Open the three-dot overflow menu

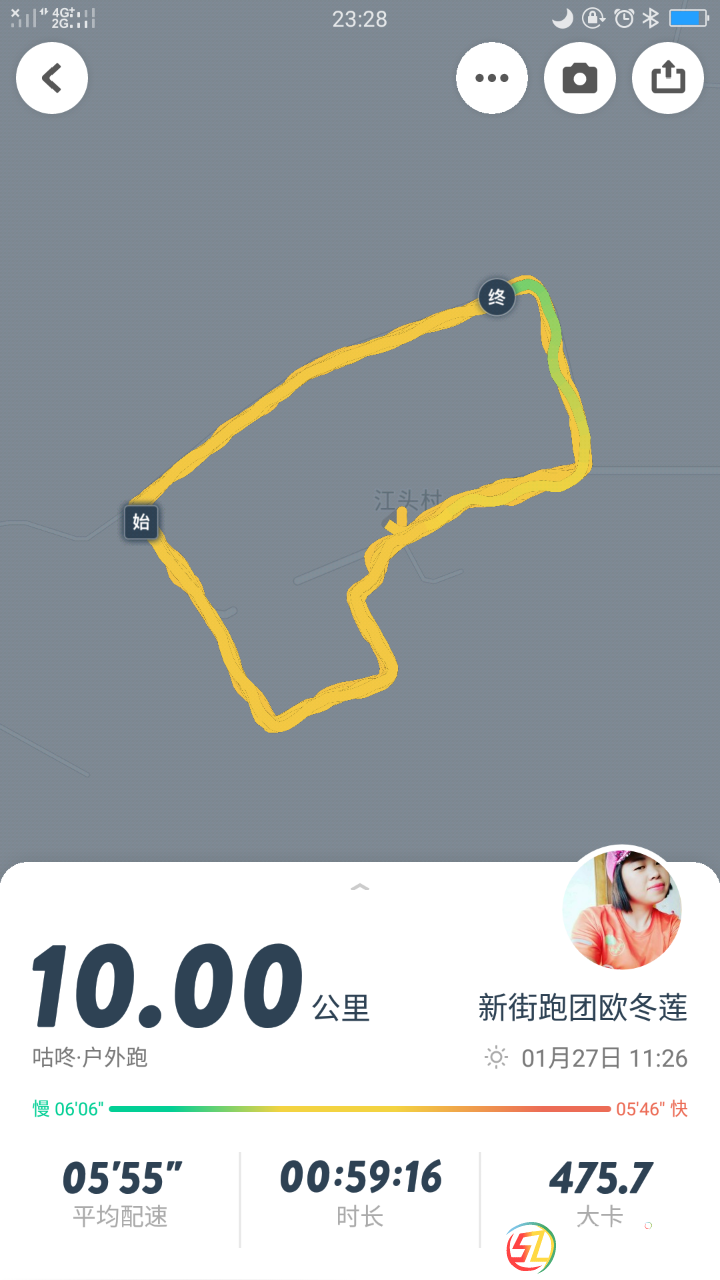pyautogui.click(x=492, y=78)
